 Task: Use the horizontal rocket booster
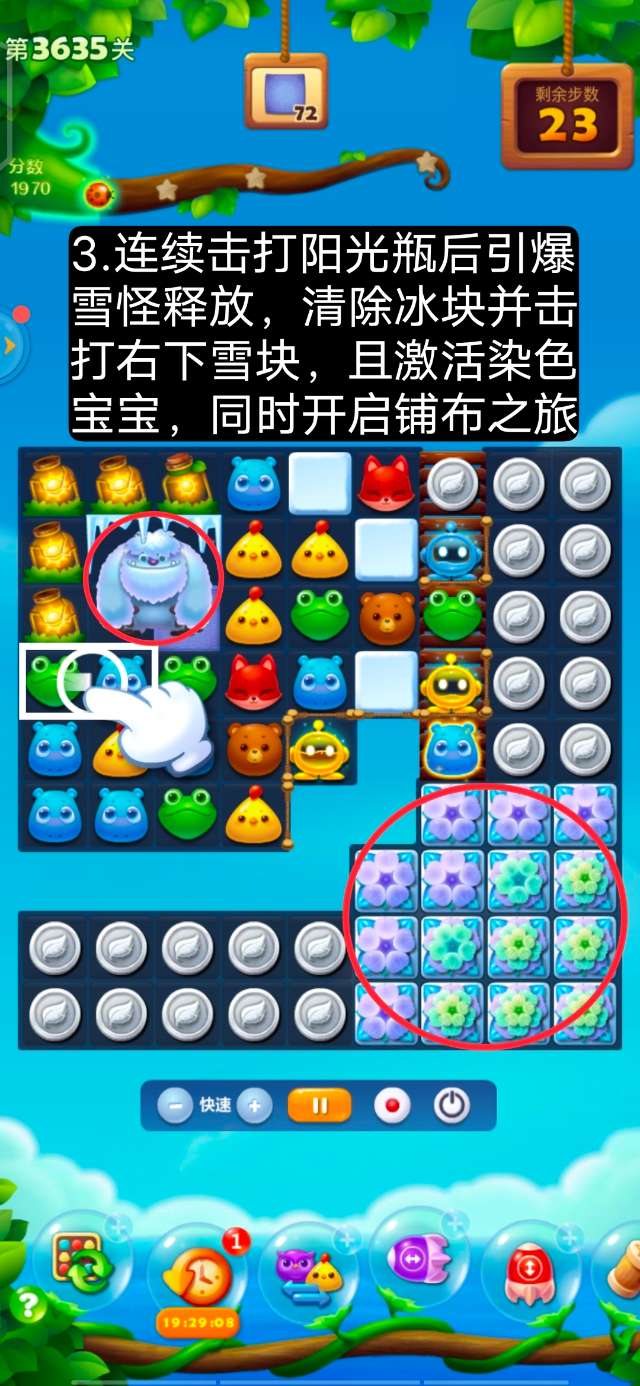[x=418, y=1263]
